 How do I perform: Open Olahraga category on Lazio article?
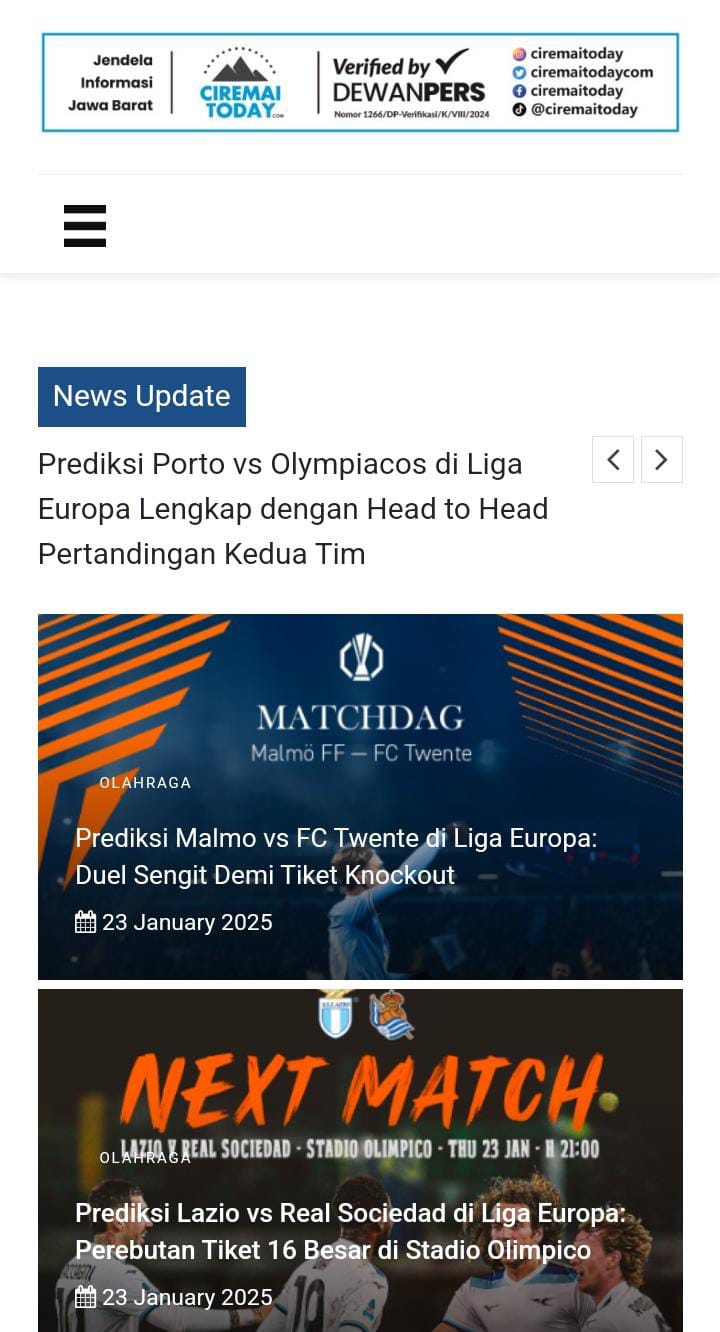coord(145,1158)
